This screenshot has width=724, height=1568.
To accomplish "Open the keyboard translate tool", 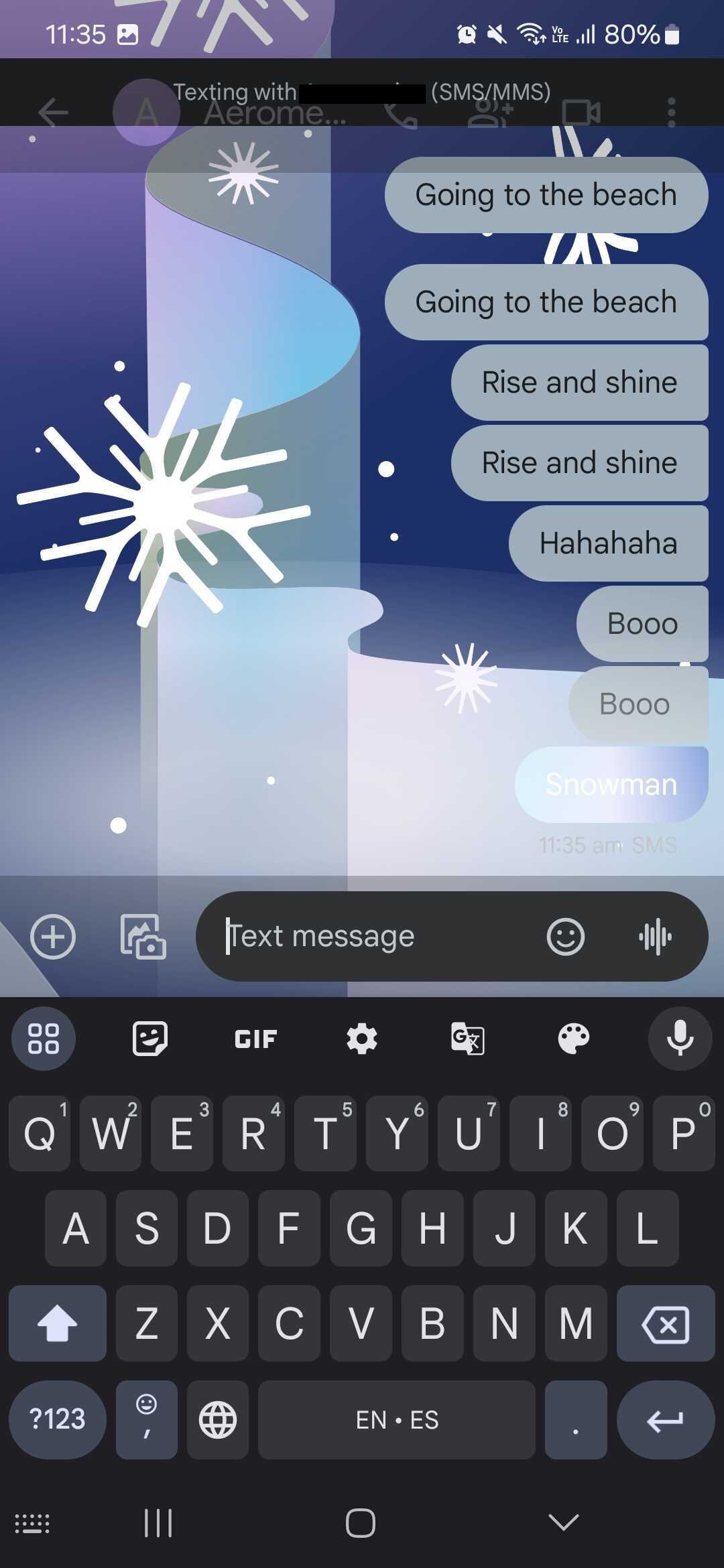I will [467, 1039].
